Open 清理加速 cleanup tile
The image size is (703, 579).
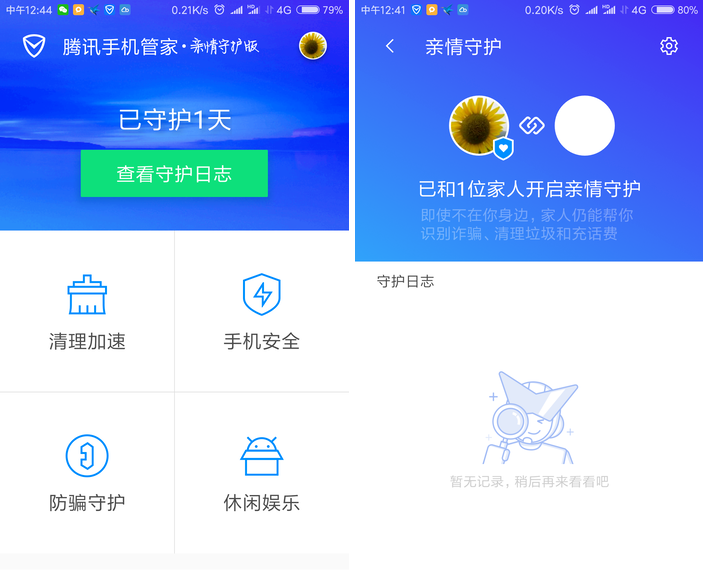[87, 312]
